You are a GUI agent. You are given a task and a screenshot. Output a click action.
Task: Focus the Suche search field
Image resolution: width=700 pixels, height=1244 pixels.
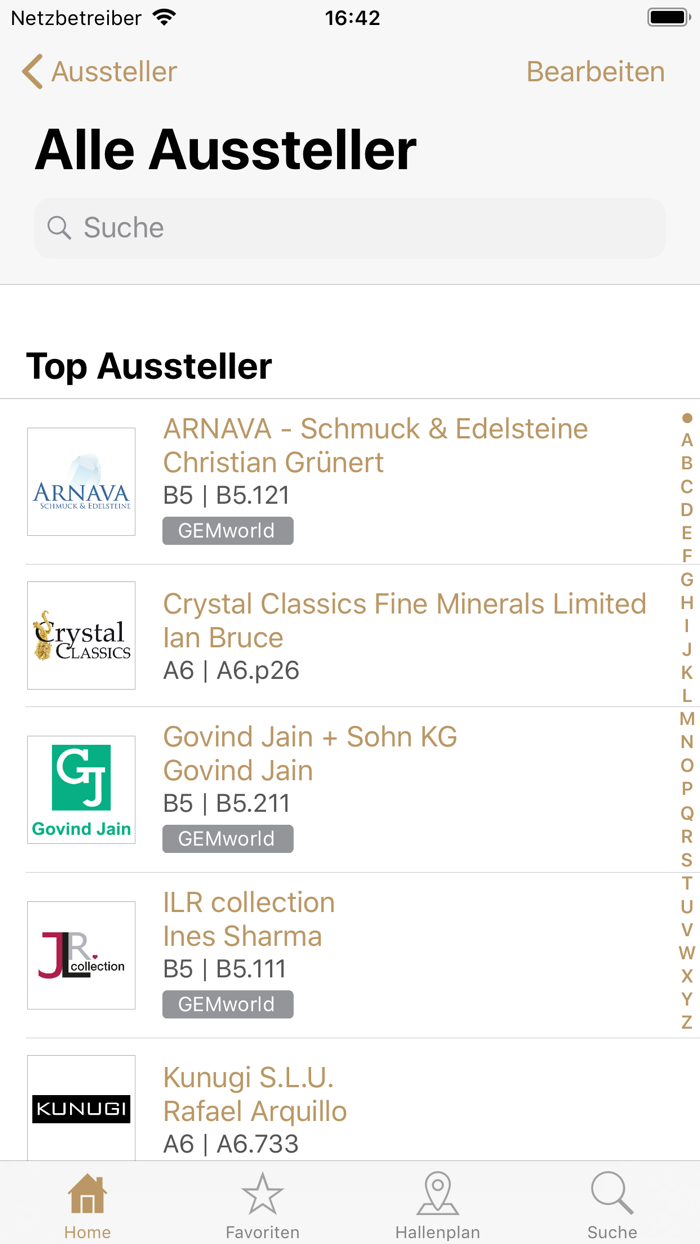click(350, 228)
